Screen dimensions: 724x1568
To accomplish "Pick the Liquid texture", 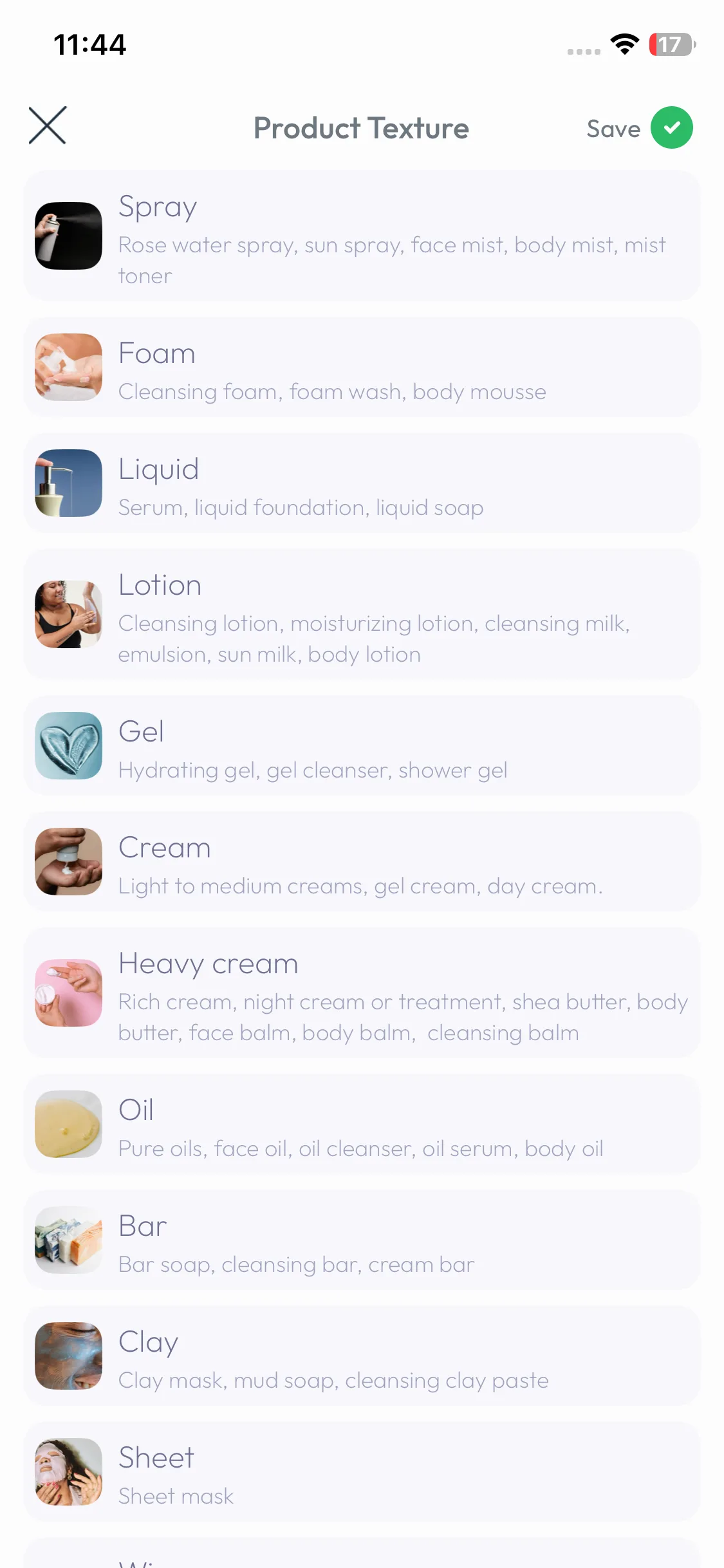I will pos(362,483).
